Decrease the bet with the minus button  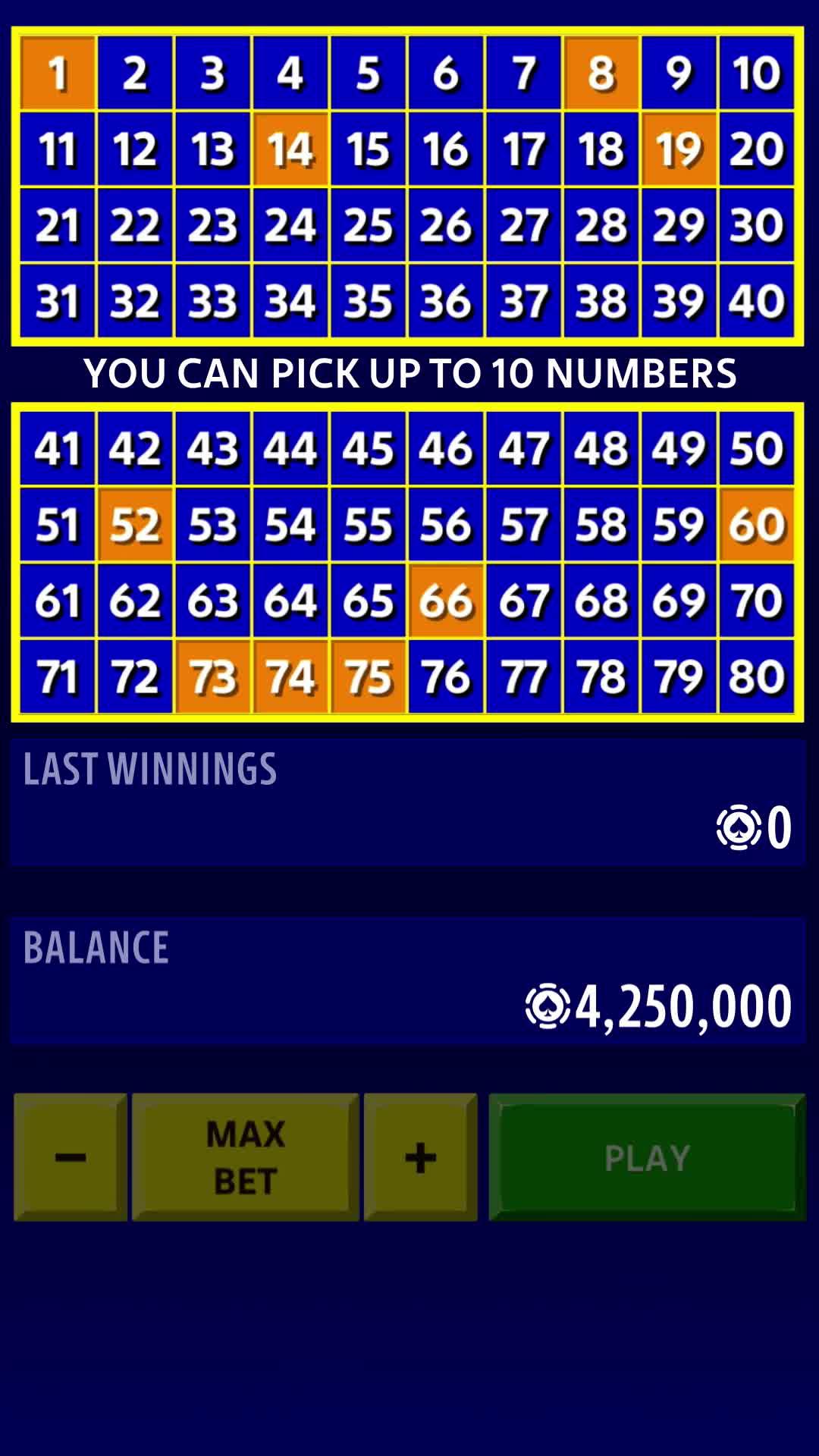(x=70, y=1155)
